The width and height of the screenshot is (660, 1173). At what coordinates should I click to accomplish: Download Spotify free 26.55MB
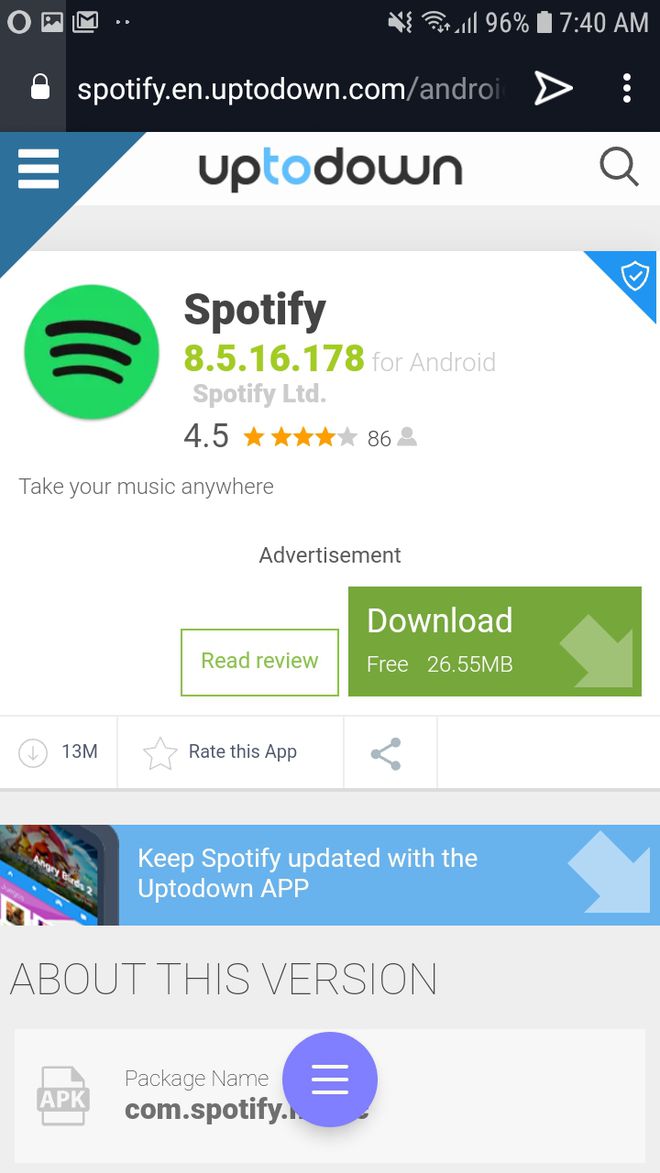494,641
